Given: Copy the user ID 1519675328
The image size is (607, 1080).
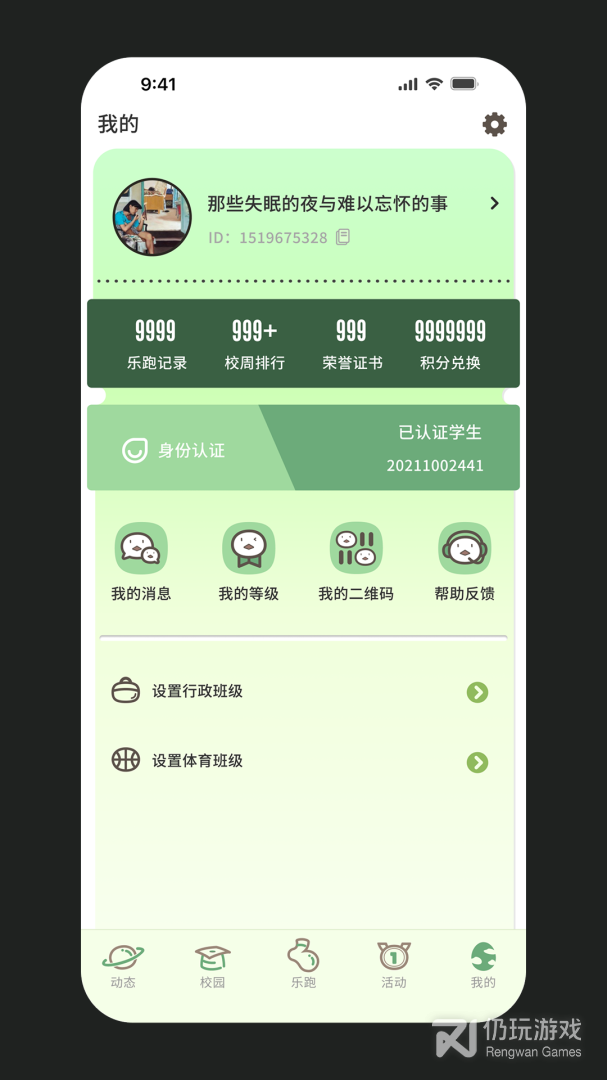Looking at the screenshot, I should (343, 237).
